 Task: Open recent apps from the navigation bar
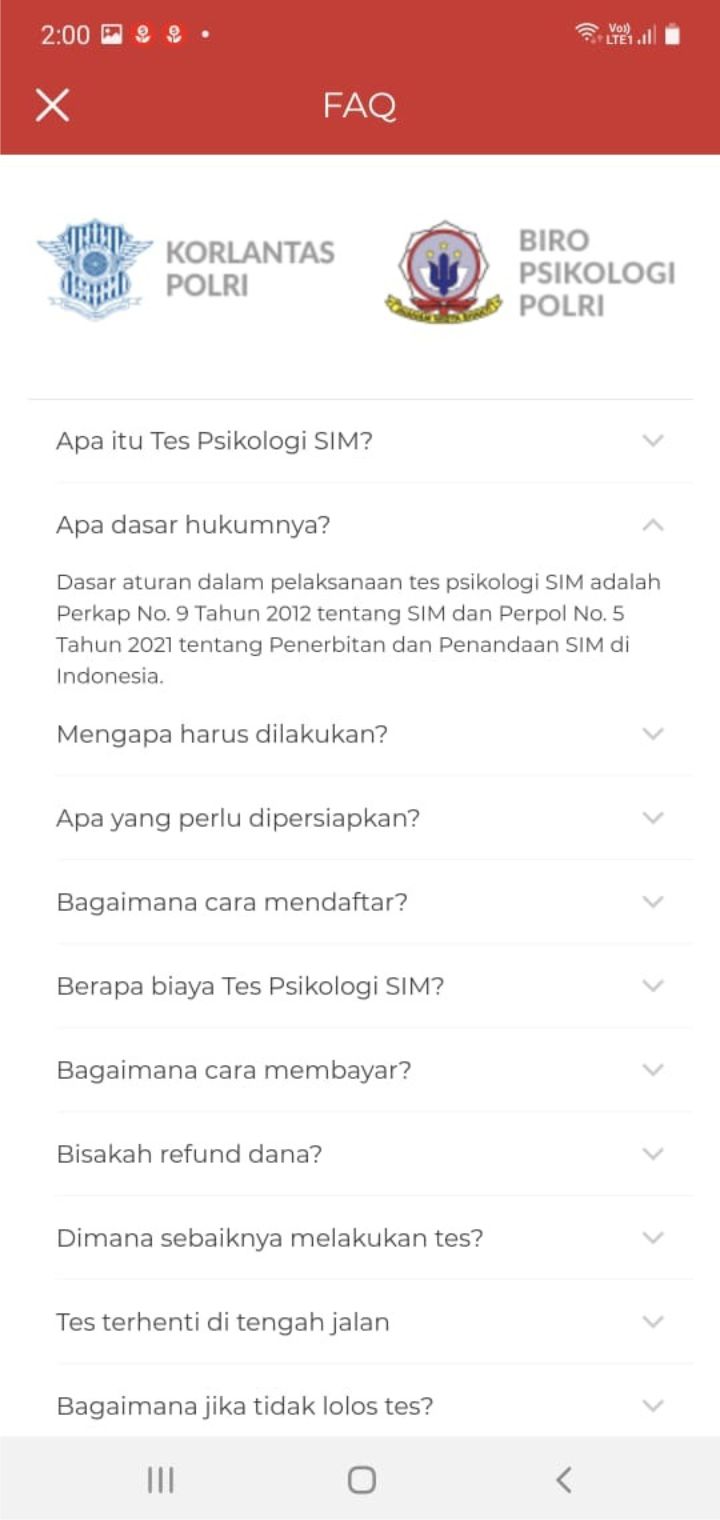coord(160,1479)
